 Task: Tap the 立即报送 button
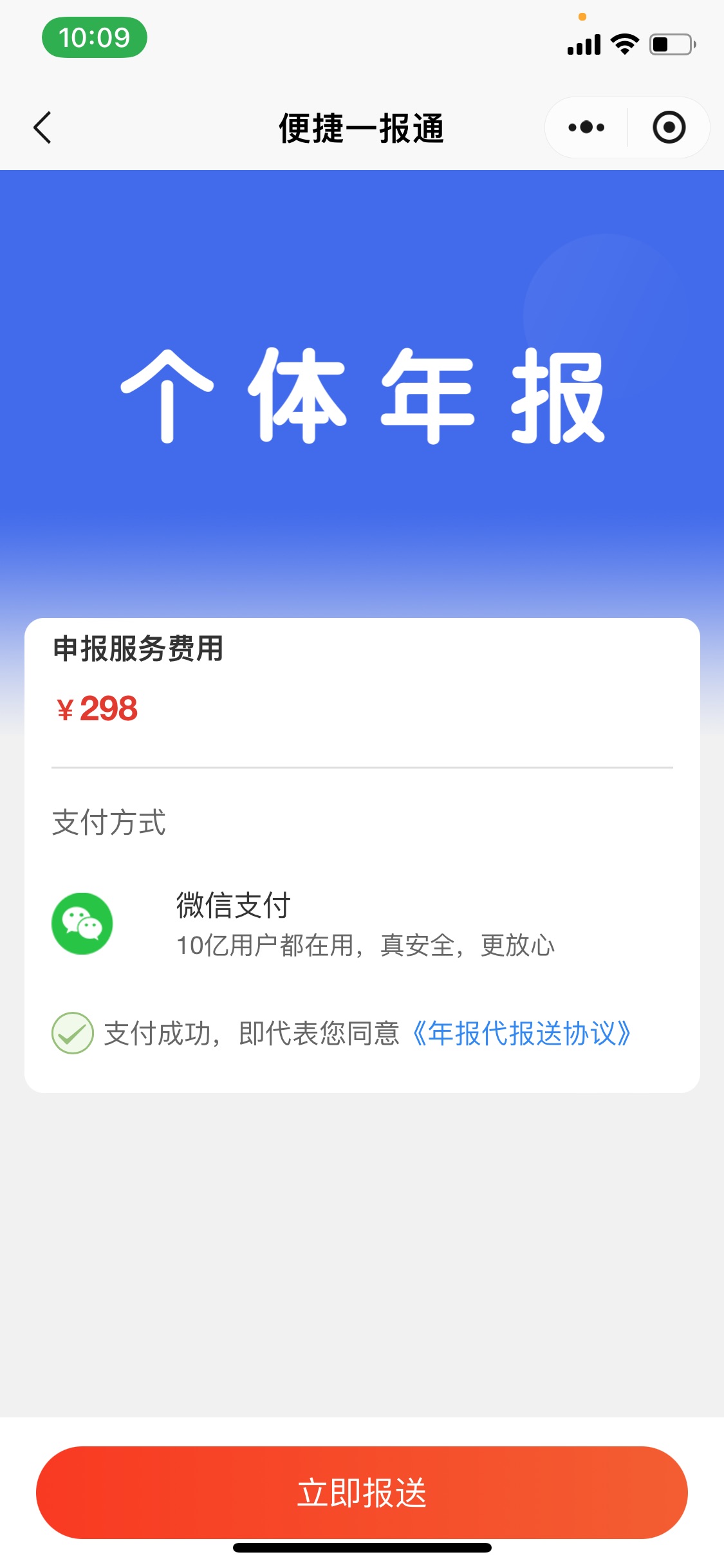click(x=362, y=1492)
